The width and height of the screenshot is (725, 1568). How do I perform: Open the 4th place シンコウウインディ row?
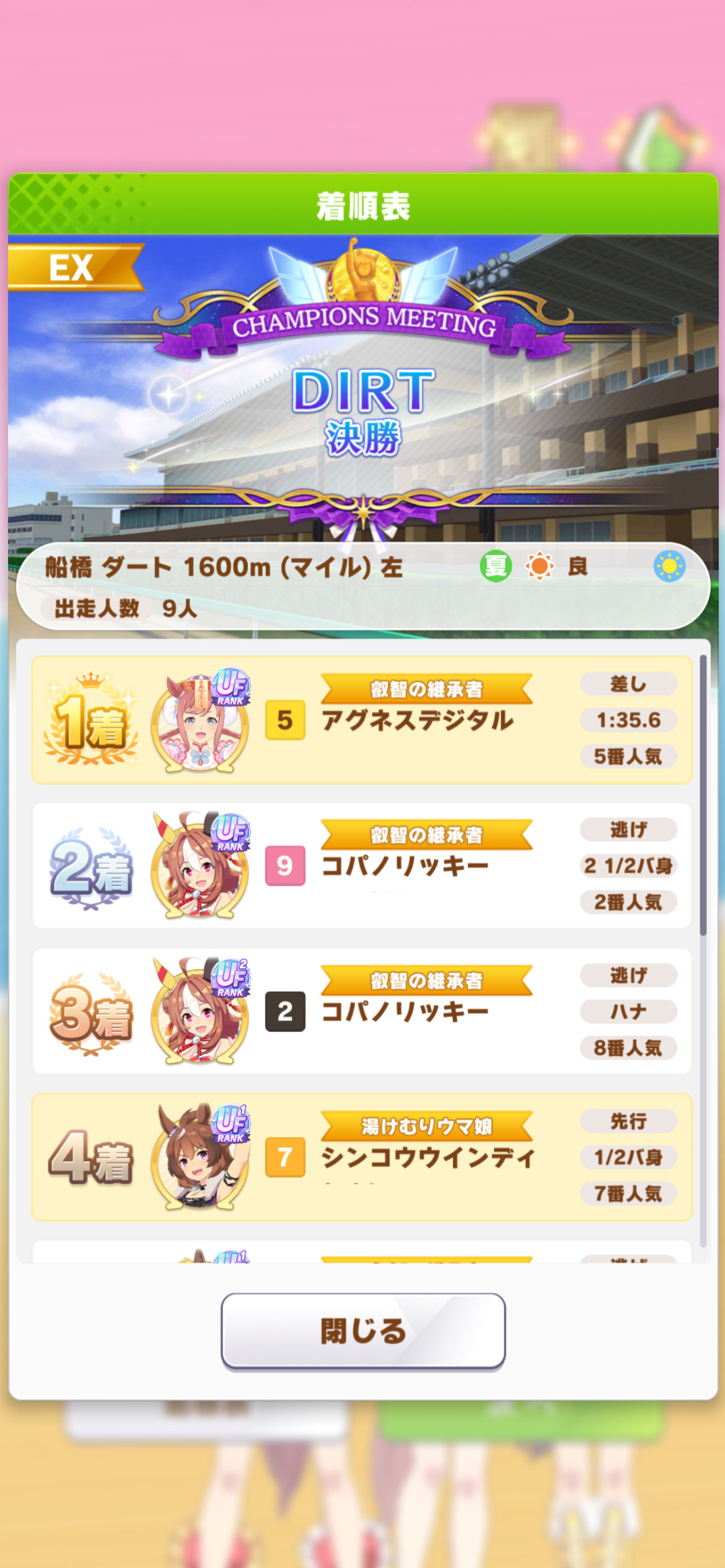pyautogui.click(x=362, y=1157)
